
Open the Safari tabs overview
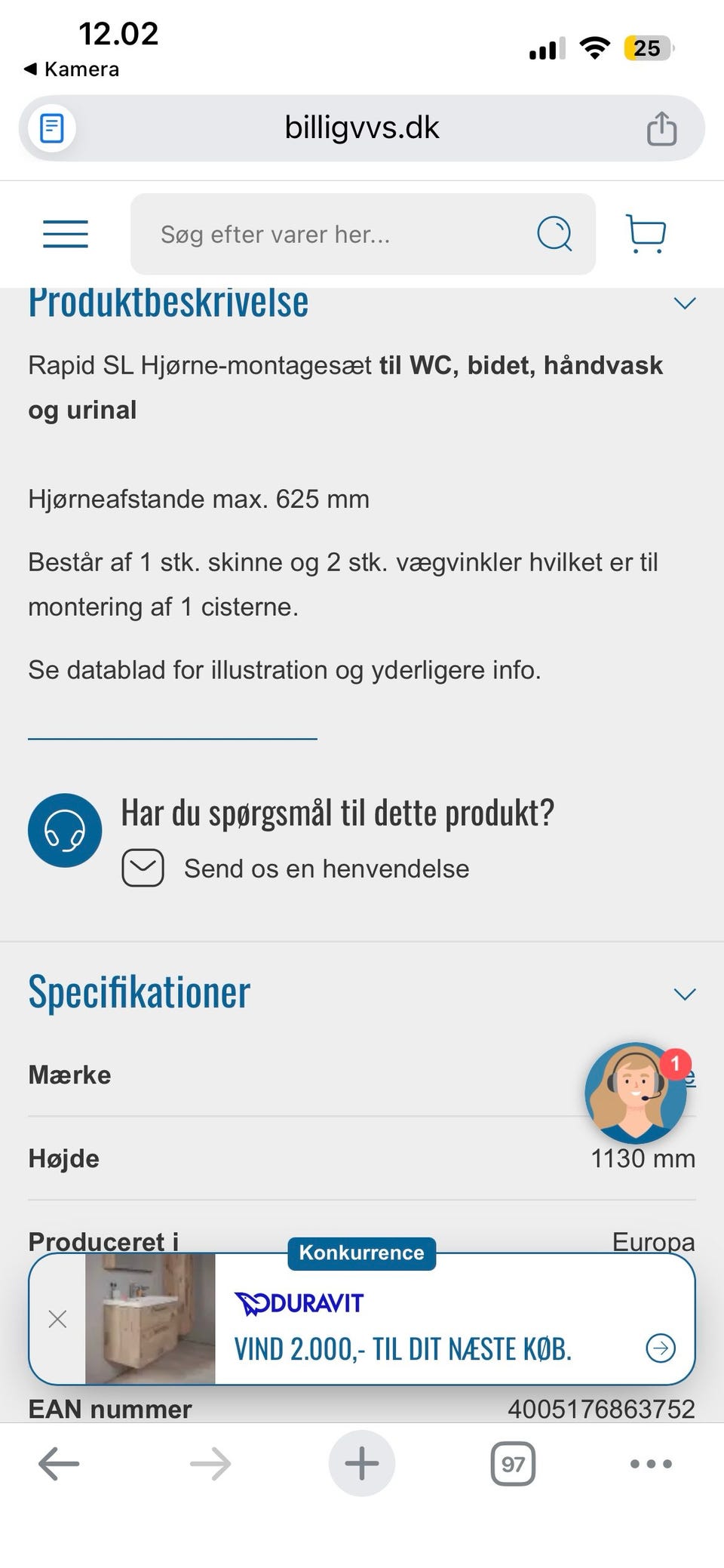point(512,1462)
